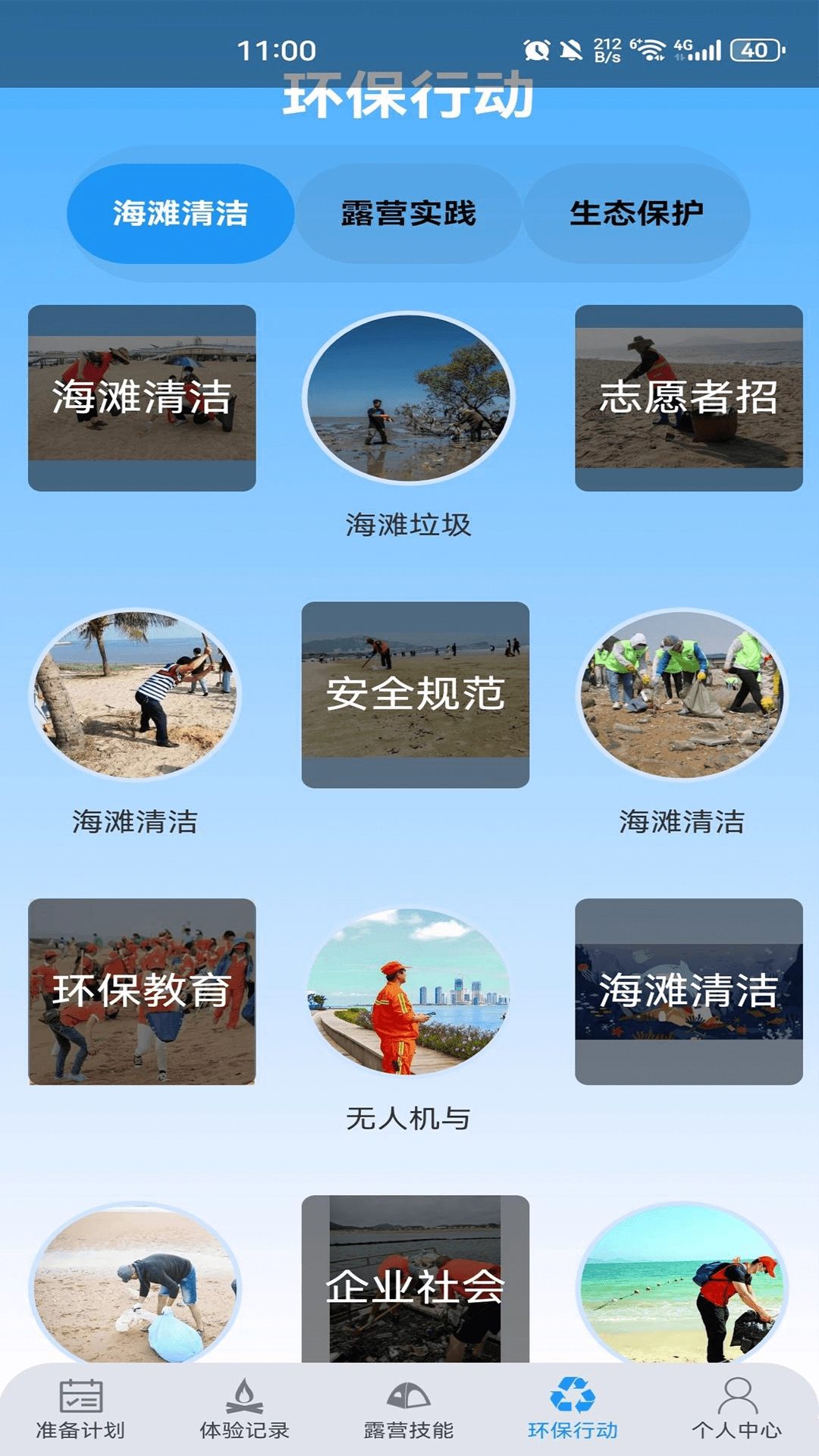Screen dimensions: 819x1456
Task: Switch to the 生态保护 tab
Action: 641,214
